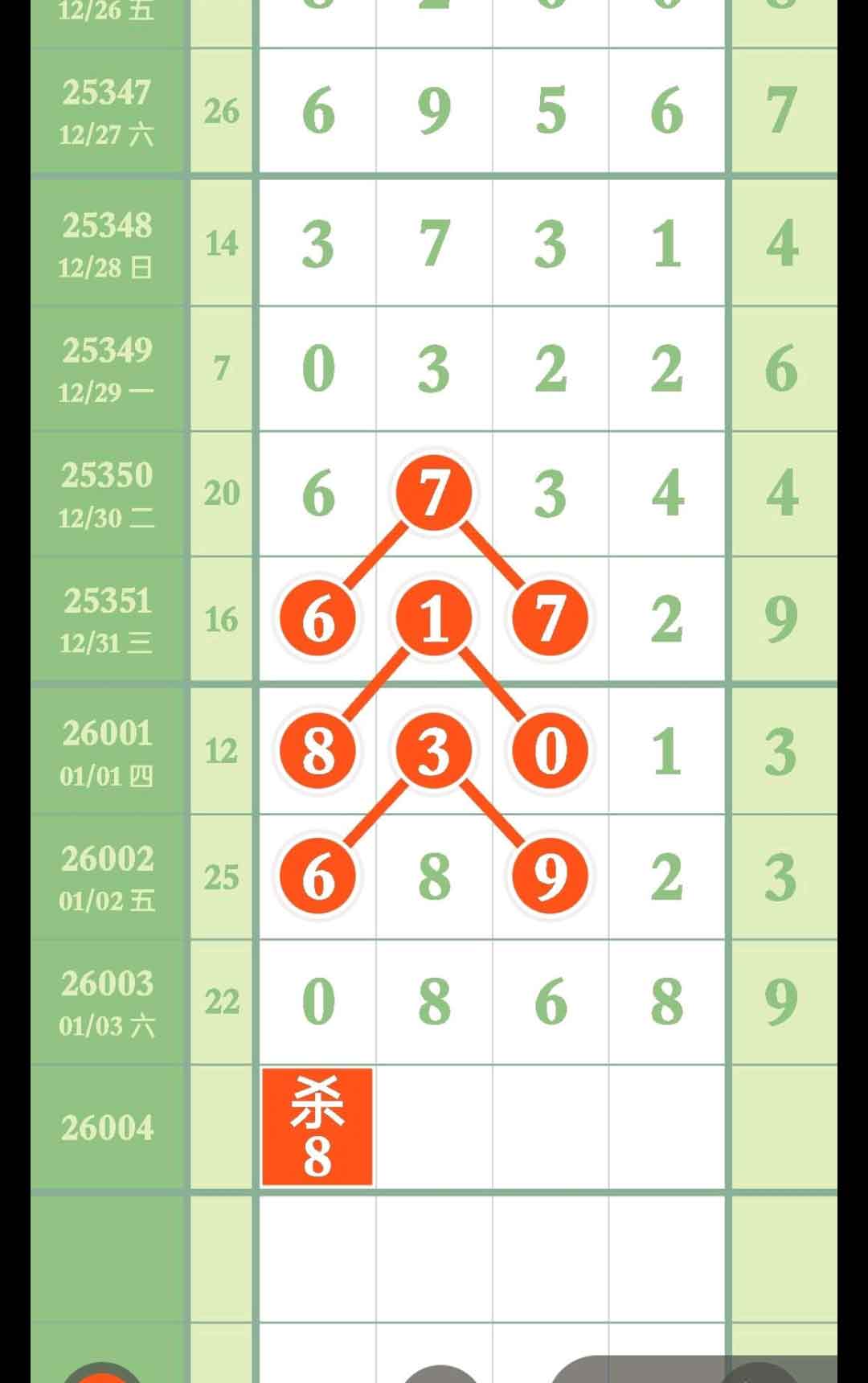
Task: Click the sum value 26 beside 25347
Action: click(x=223, y=113)
